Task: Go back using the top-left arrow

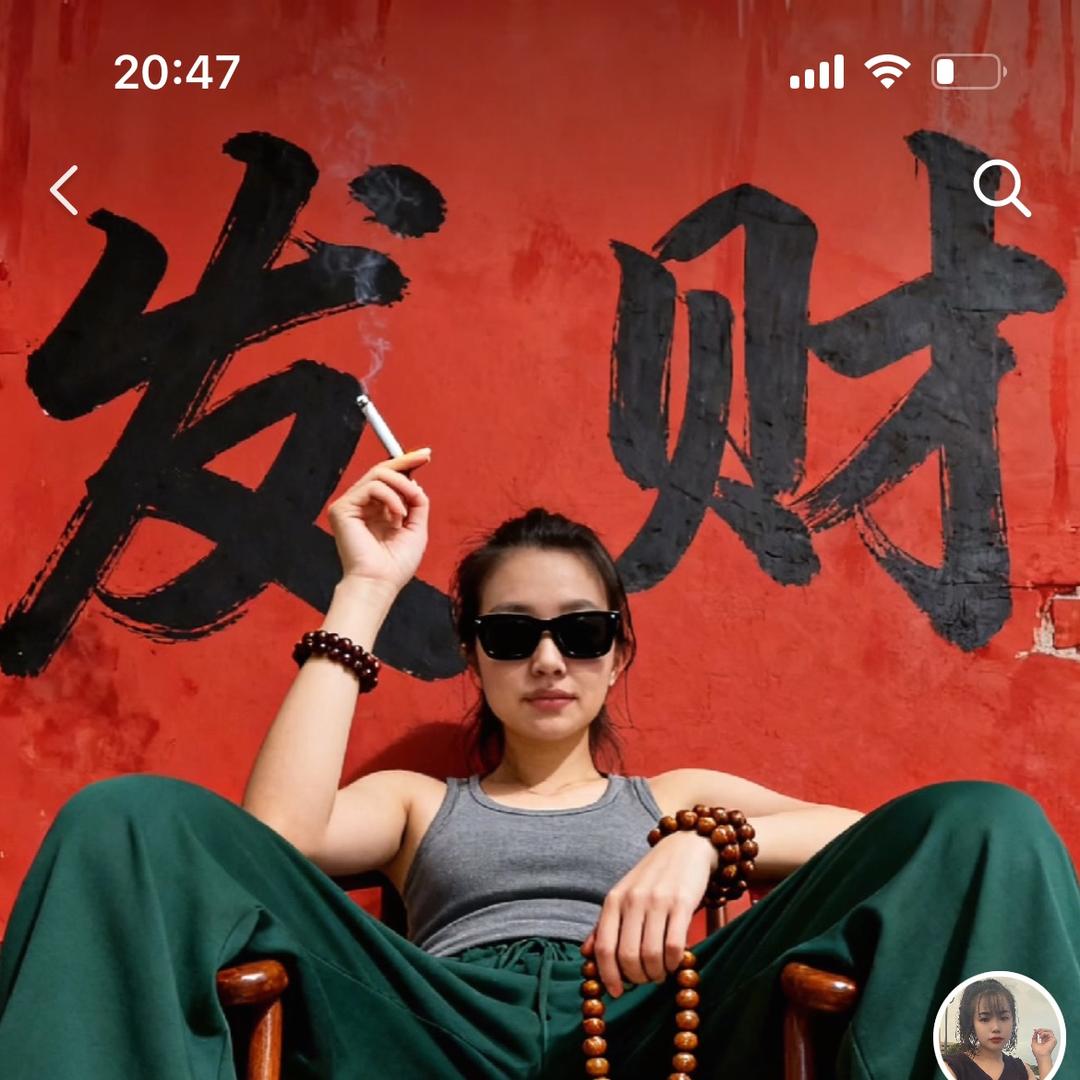Action: point(64,190)
